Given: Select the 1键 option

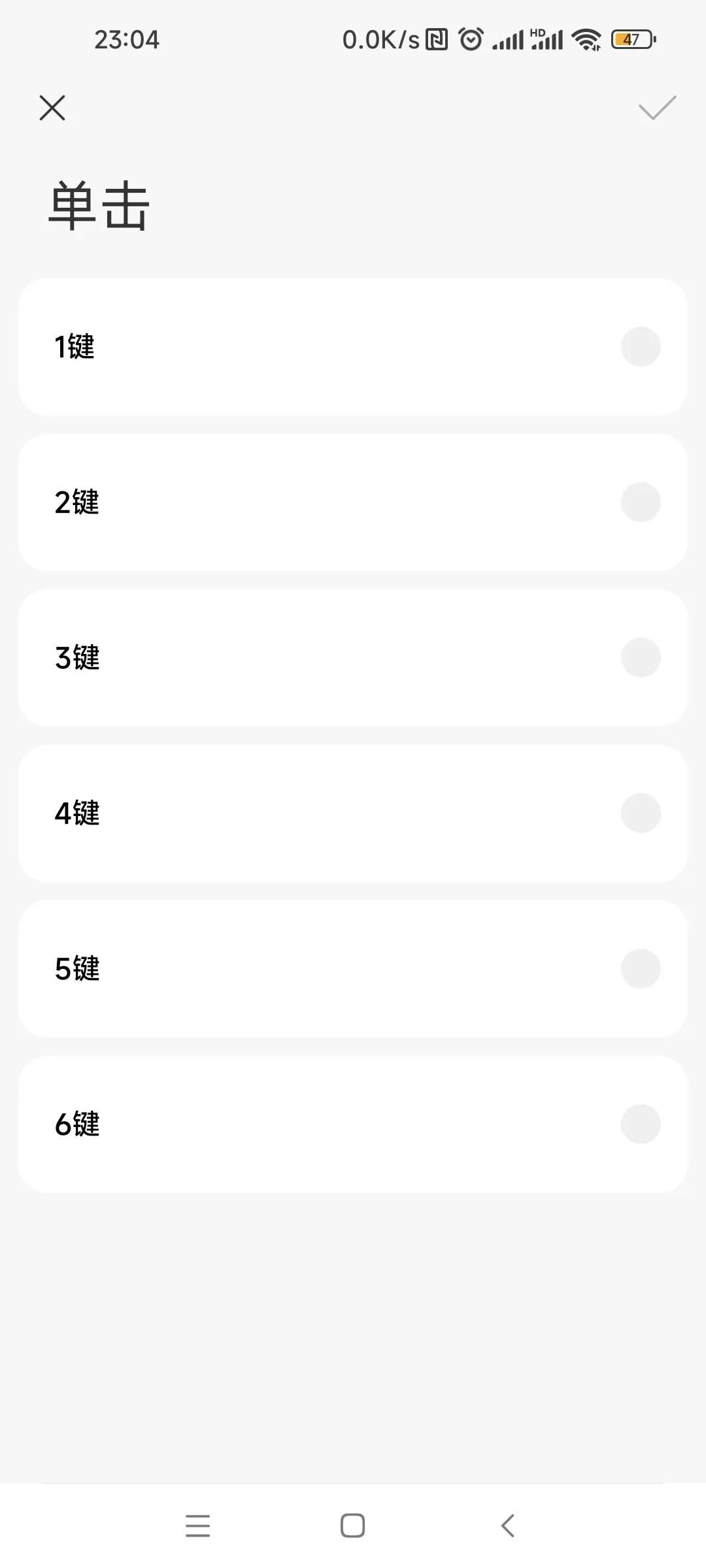Looking at the screenshot, I should tap(353, 347).
